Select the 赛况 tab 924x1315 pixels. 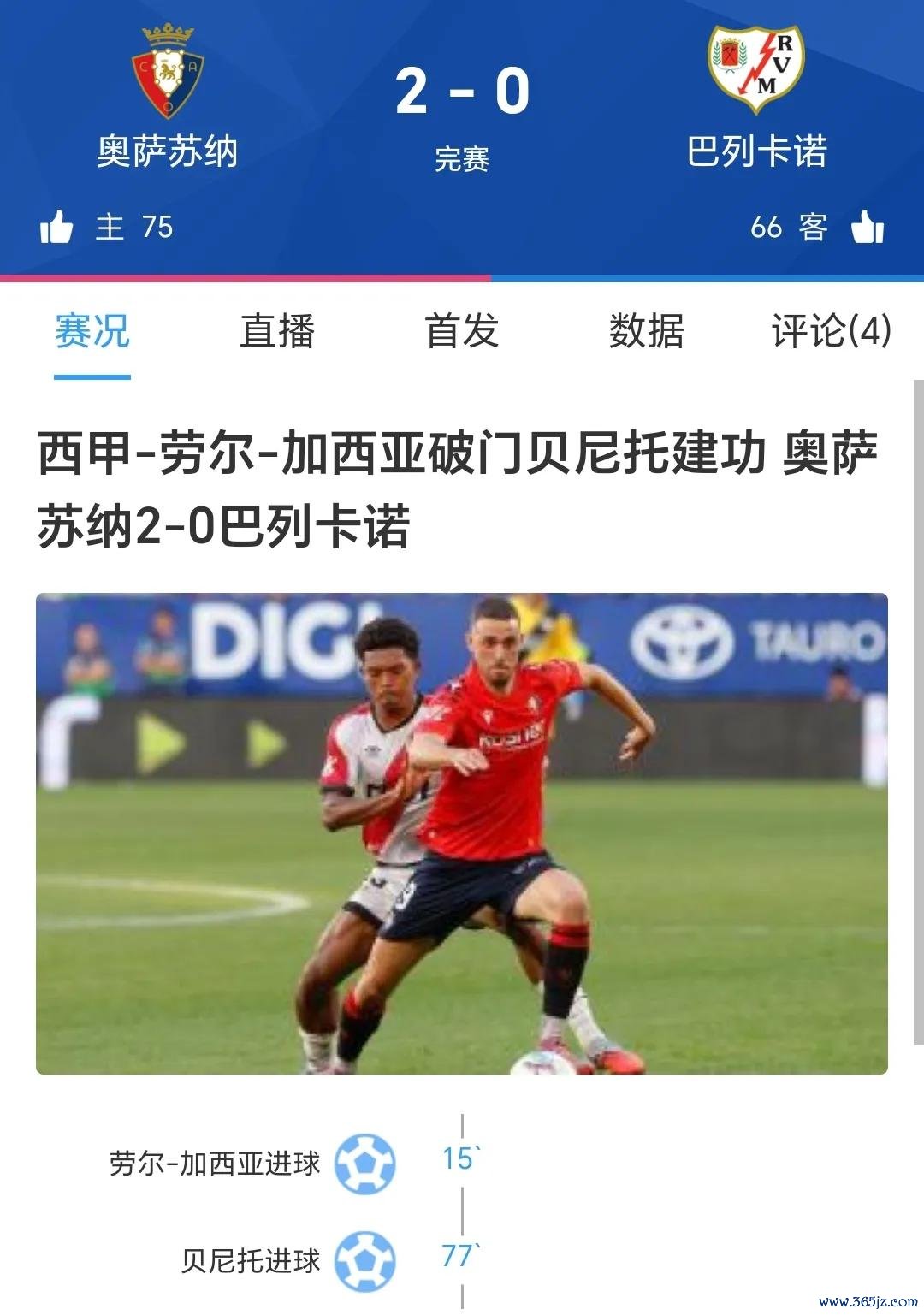point(92,331)
